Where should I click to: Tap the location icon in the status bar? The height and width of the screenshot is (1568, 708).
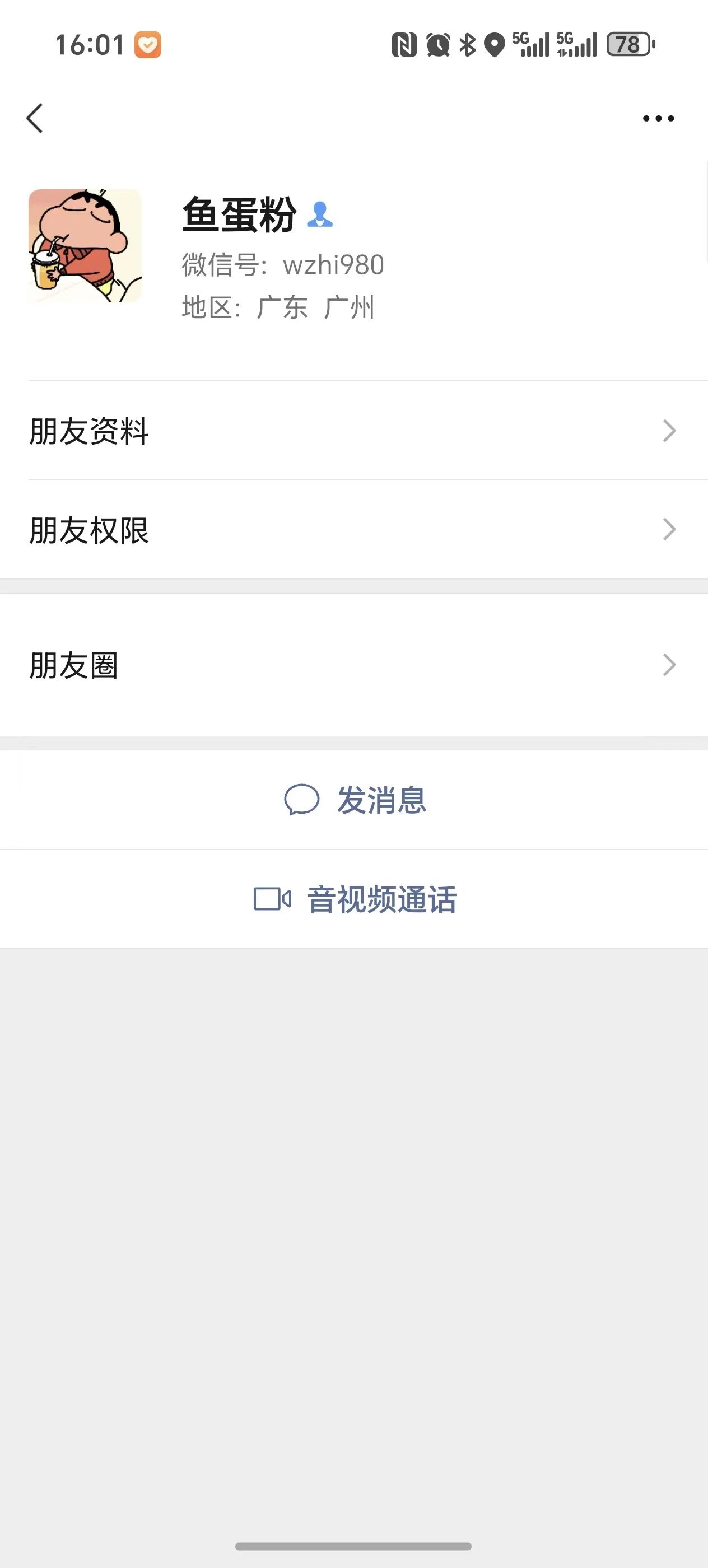click(x=495, y=44)
